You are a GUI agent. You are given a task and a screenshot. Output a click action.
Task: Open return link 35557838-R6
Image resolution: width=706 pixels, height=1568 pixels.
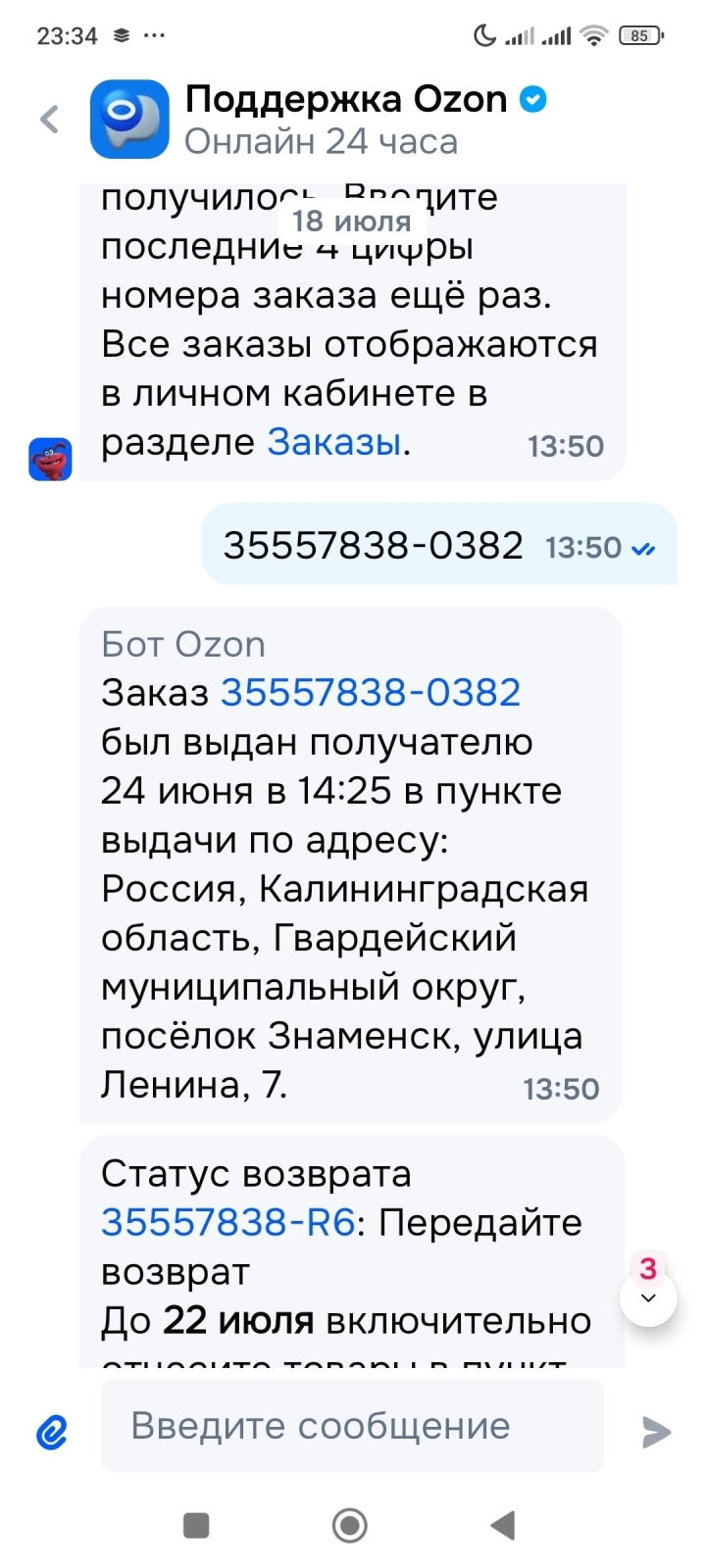click(227, 1223)
